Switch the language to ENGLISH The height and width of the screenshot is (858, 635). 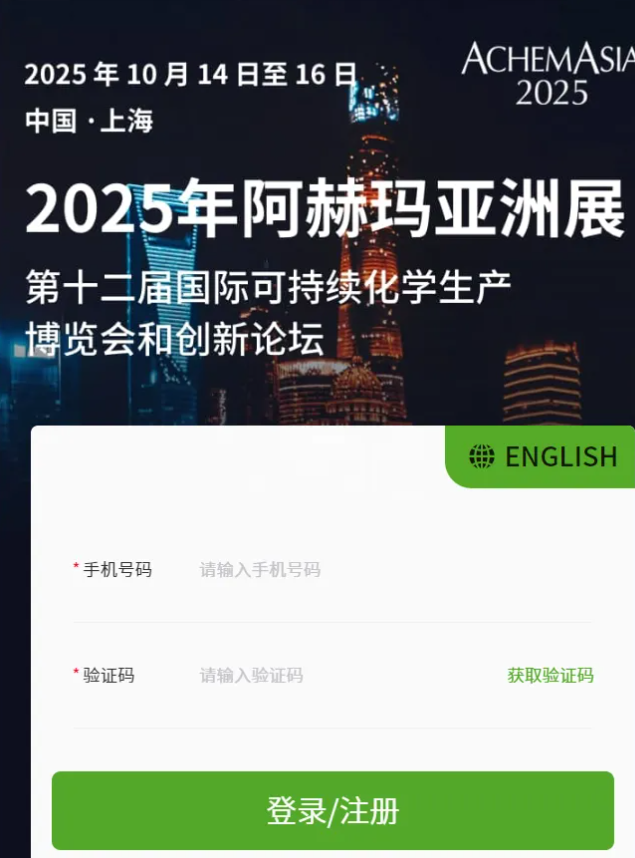543,457
